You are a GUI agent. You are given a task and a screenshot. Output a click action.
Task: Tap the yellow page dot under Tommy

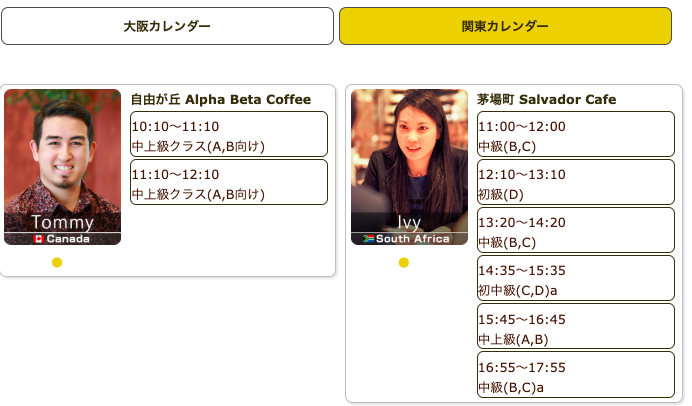[x=57, y=263]
